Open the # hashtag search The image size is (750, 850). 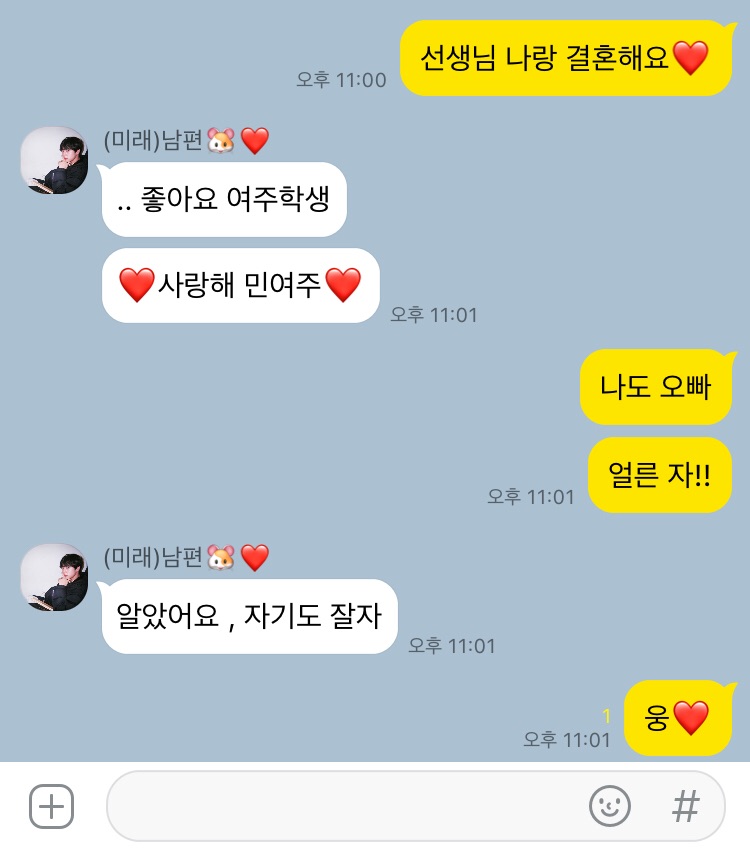pos(685,805)
